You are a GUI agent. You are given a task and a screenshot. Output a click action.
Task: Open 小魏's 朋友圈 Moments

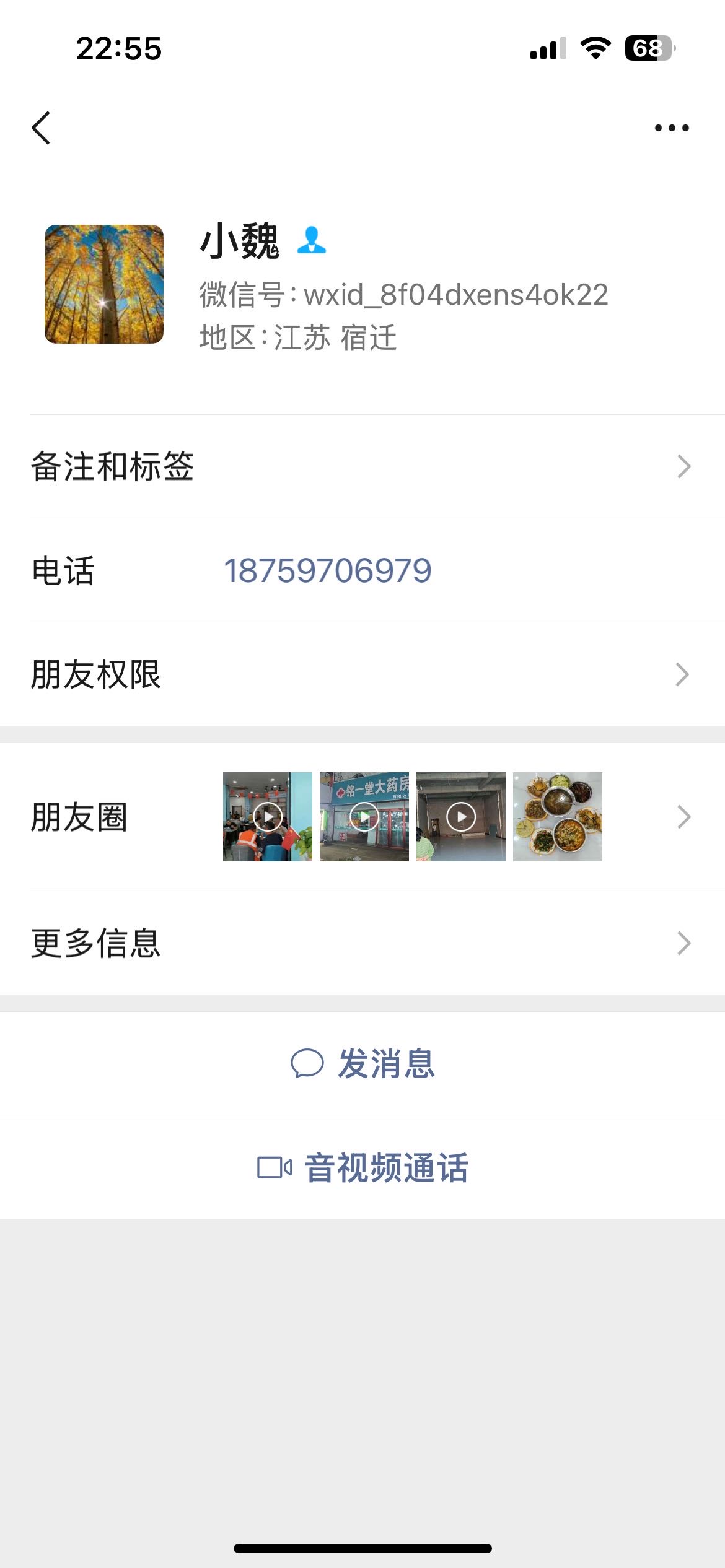click(x=362, y=817)
